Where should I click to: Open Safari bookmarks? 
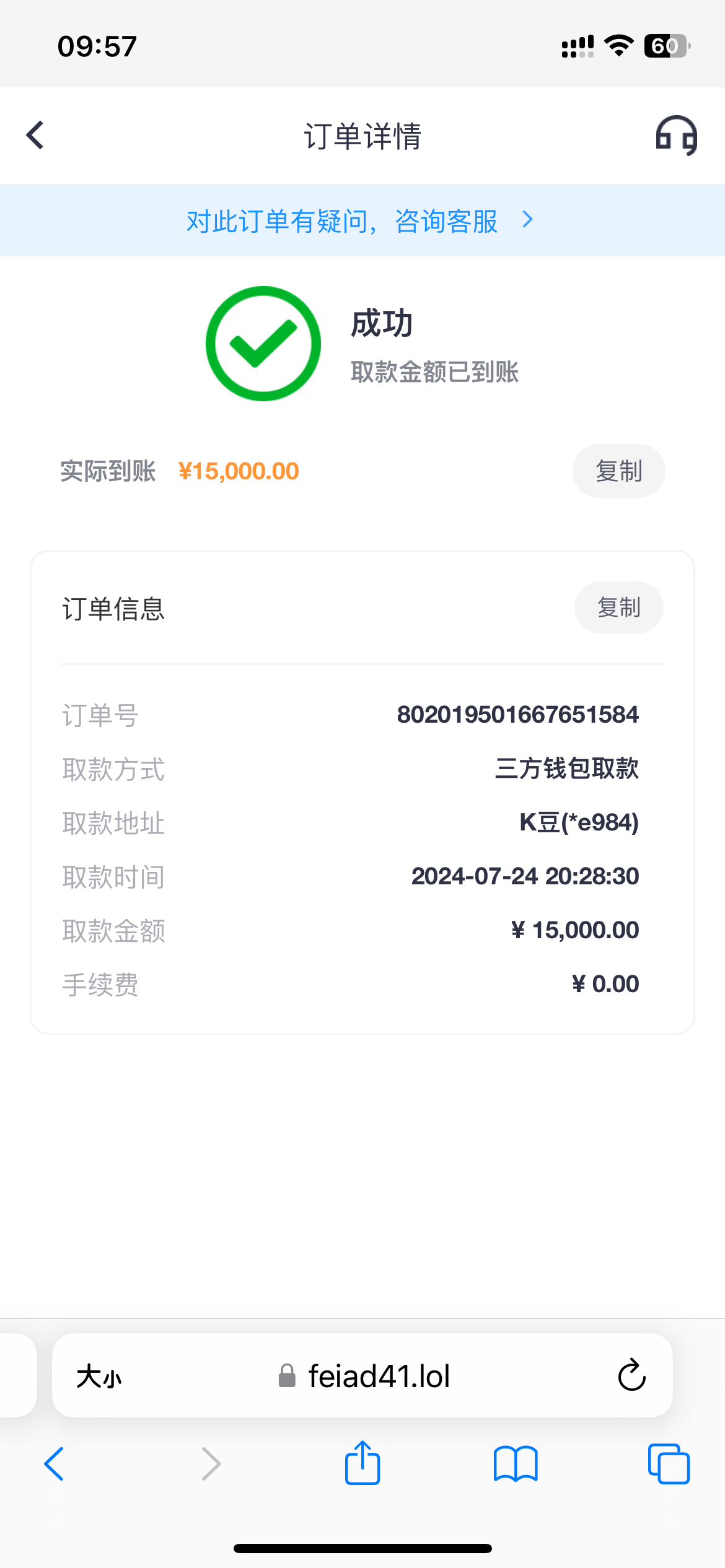[516, 1464]
